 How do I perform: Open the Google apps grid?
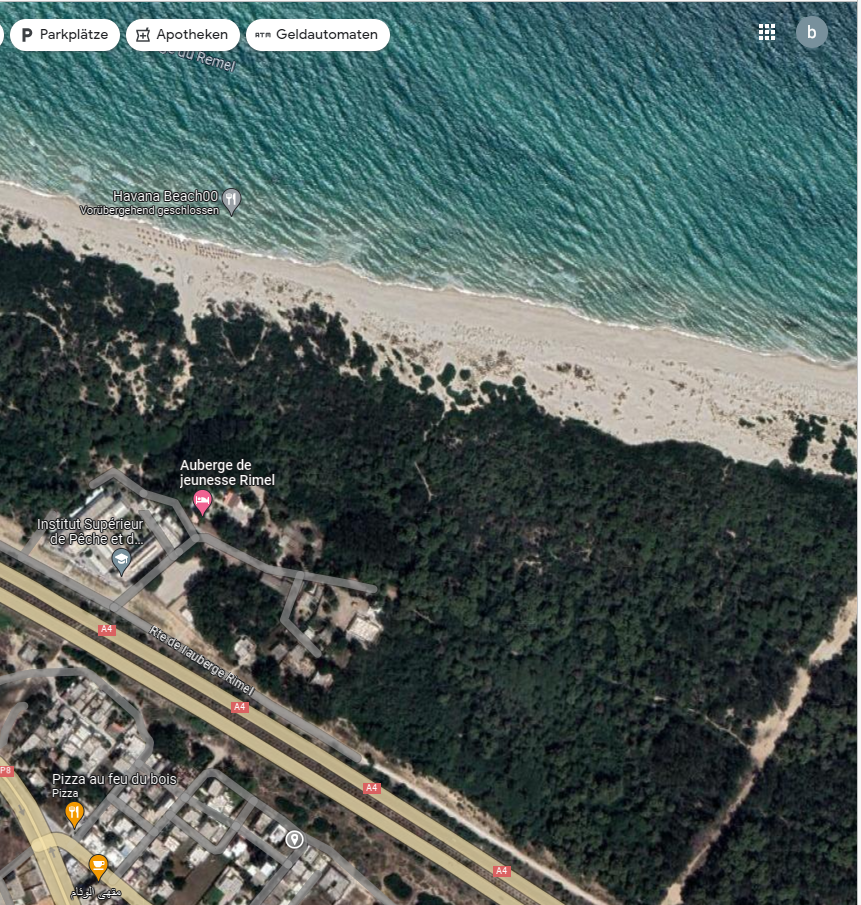point(767,33)
